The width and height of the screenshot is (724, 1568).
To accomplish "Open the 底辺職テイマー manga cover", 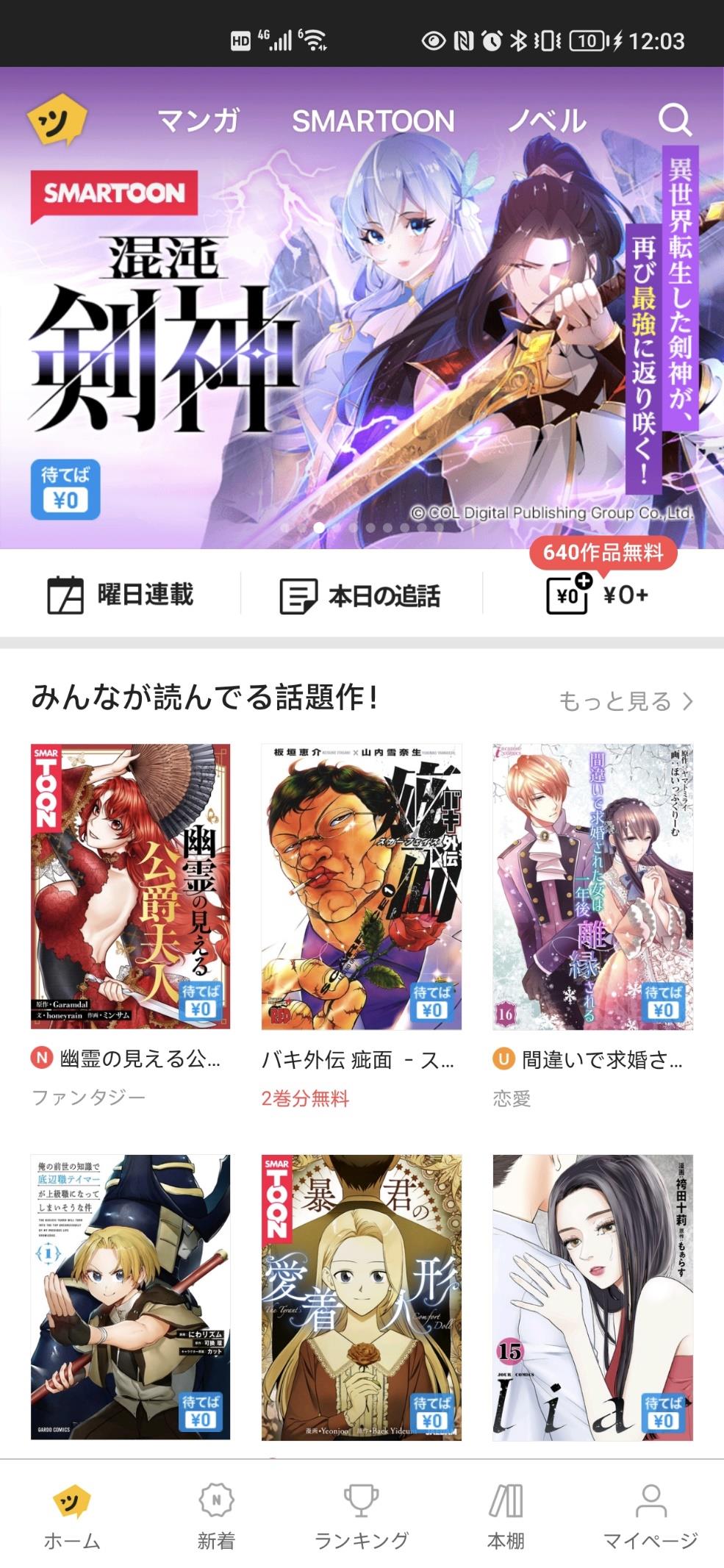I will [130, 1297].
